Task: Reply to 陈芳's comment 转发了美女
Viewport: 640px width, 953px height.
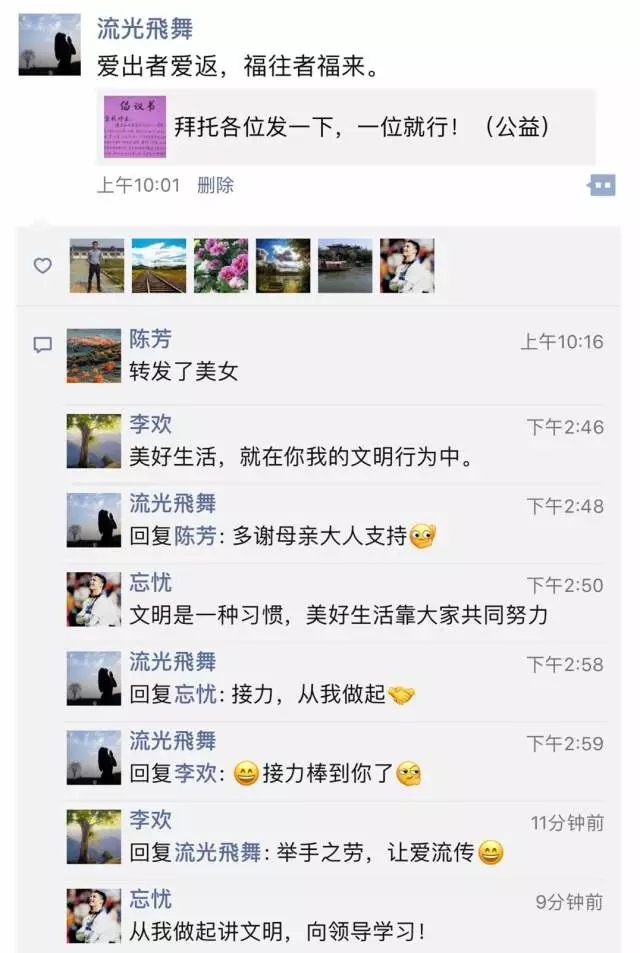Action: [185, 372]
